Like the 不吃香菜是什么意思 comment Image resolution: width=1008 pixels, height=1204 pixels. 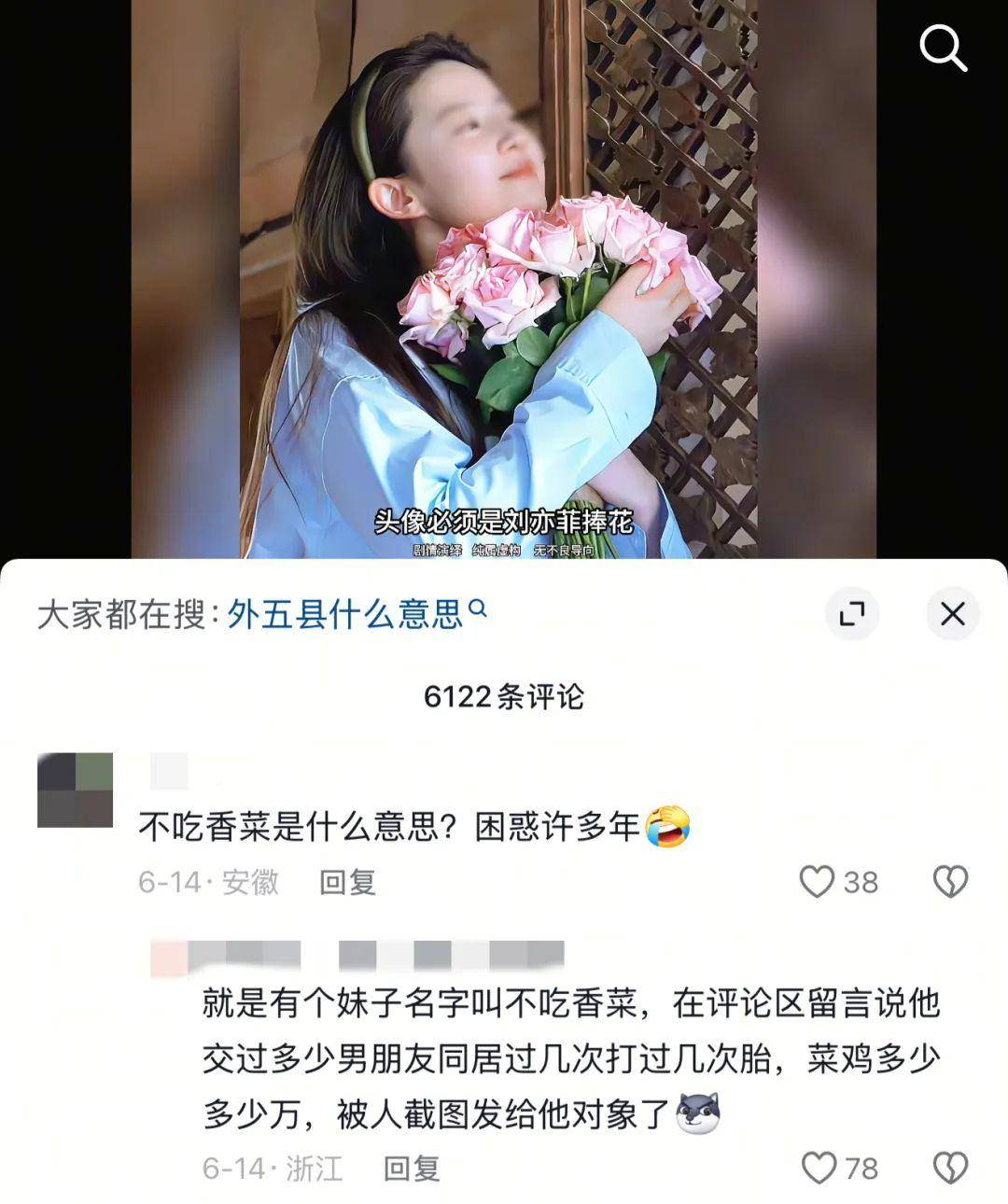[x=818, y=882]
